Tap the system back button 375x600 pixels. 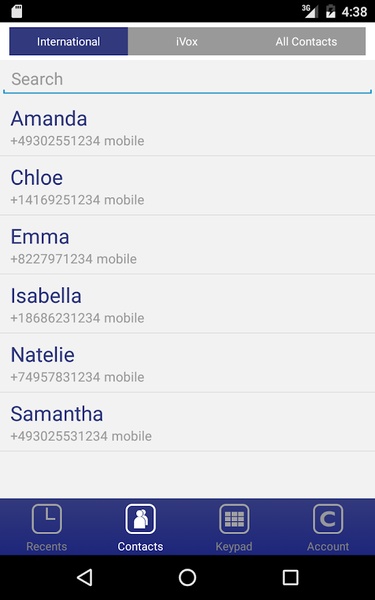click(85, 577)
